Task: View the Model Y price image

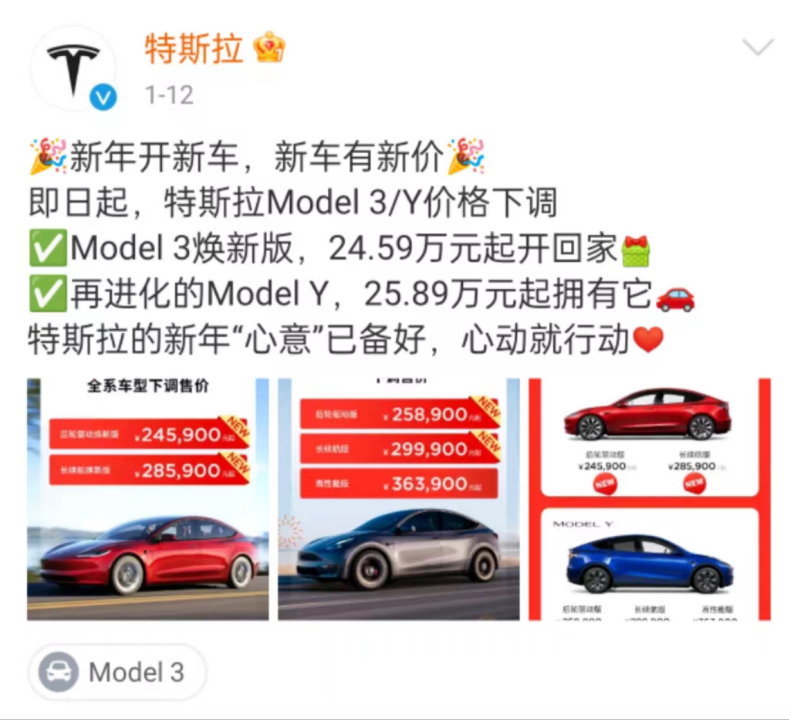Action: coord(398,498)
